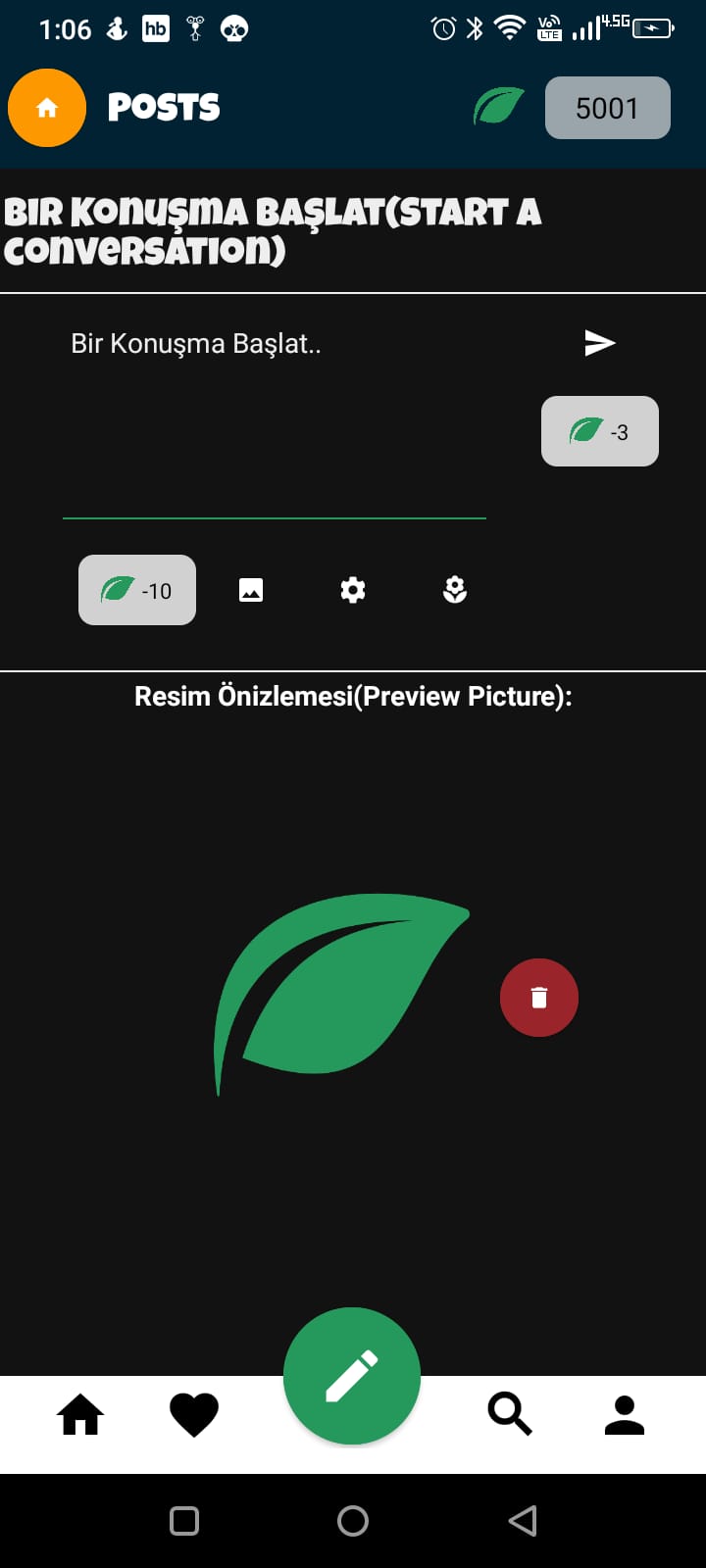The image size is (706, 1568).
Task: Send the conversation with the arrow icon
Action: (x=599, y=342)
